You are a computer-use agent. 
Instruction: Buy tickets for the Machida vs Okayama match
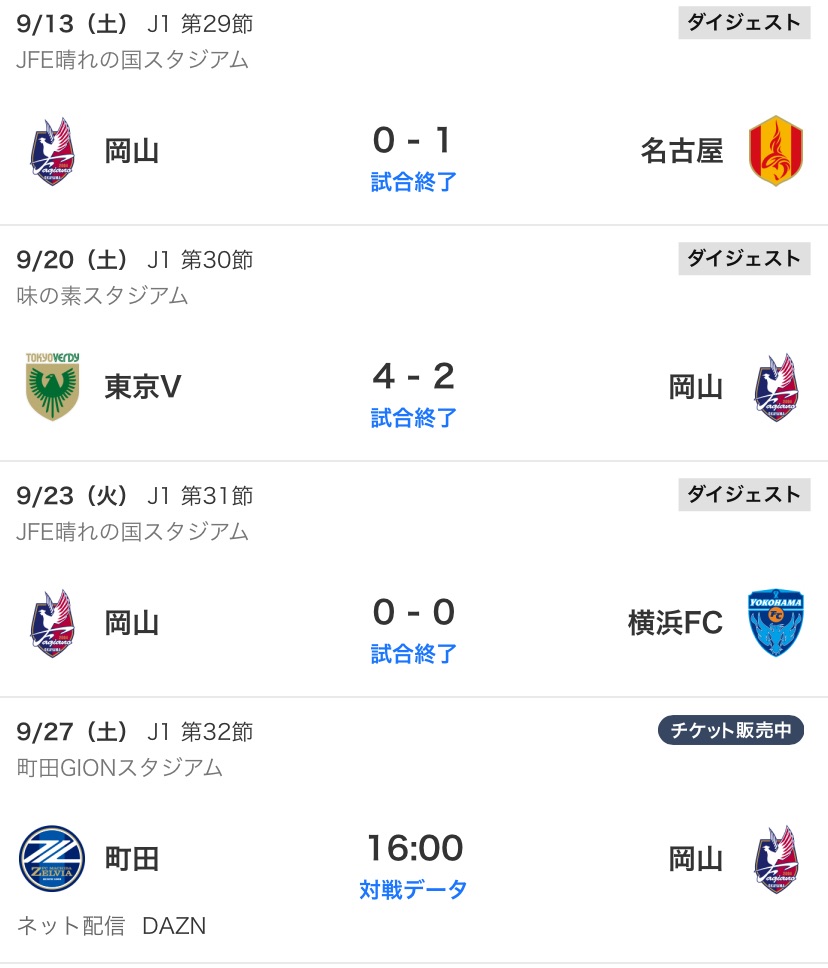click(x=730, y=731)
